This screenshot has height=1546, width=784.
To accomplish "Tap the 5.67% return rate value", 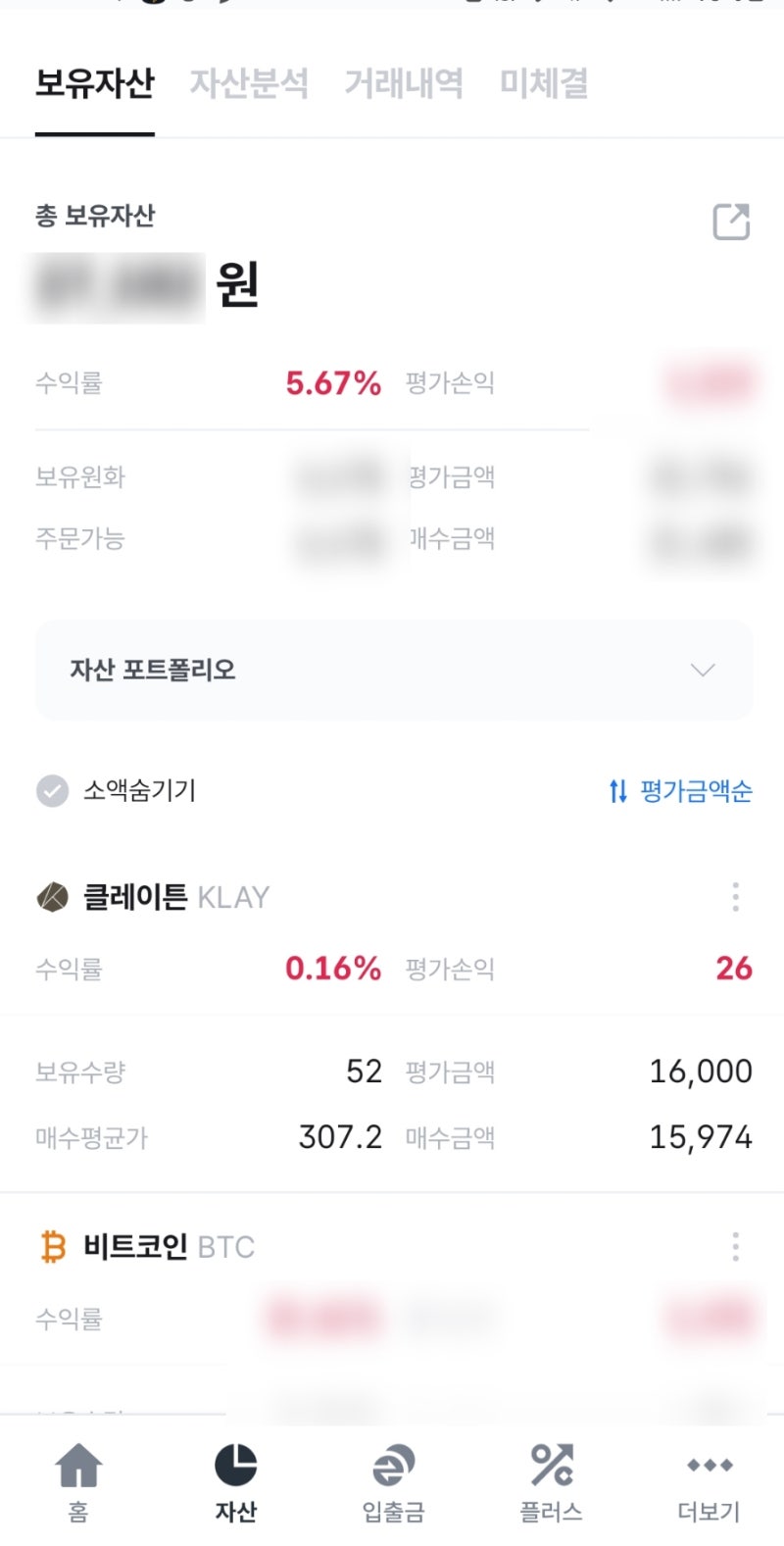I will coord(332,382).
